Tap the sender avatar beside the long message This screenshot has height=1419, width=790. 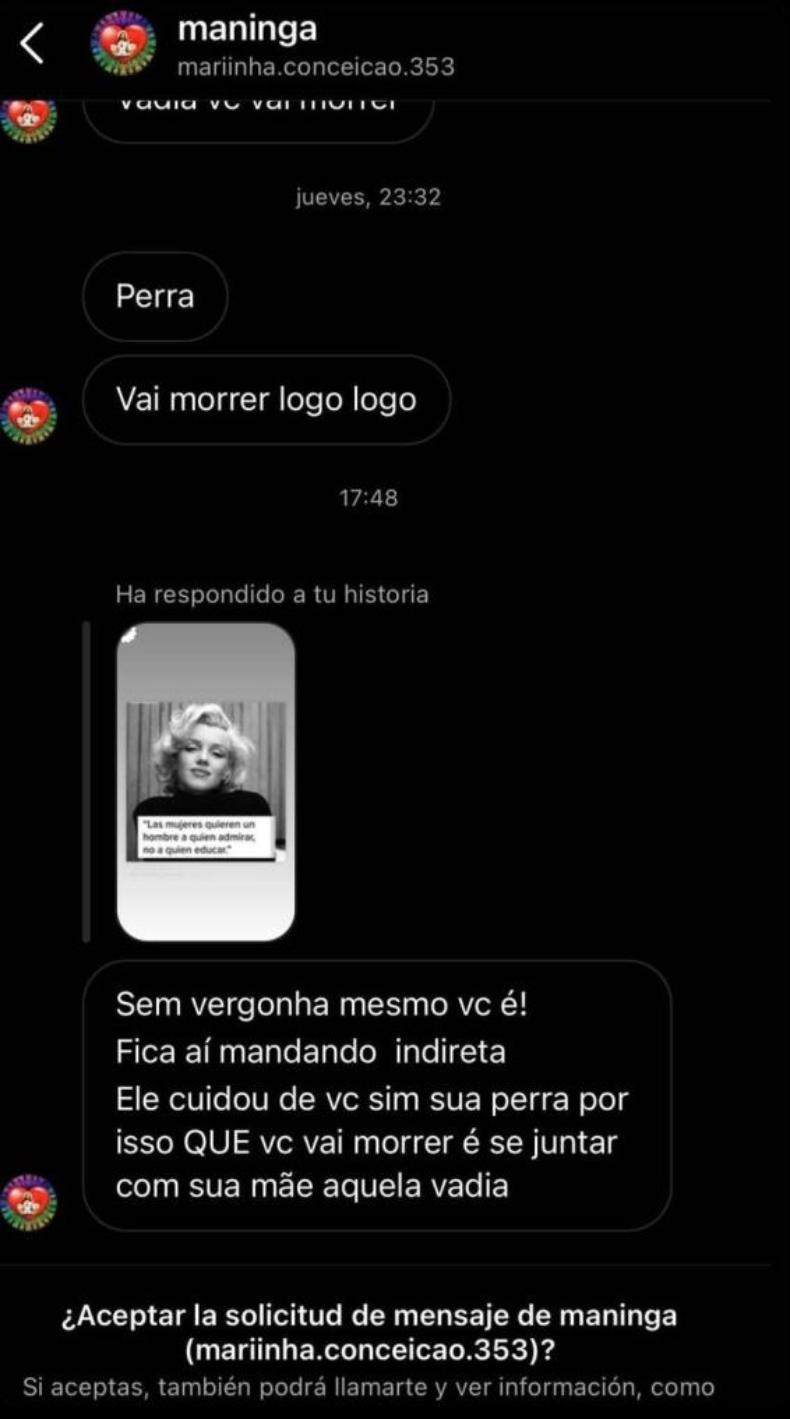coord(29,1203)
